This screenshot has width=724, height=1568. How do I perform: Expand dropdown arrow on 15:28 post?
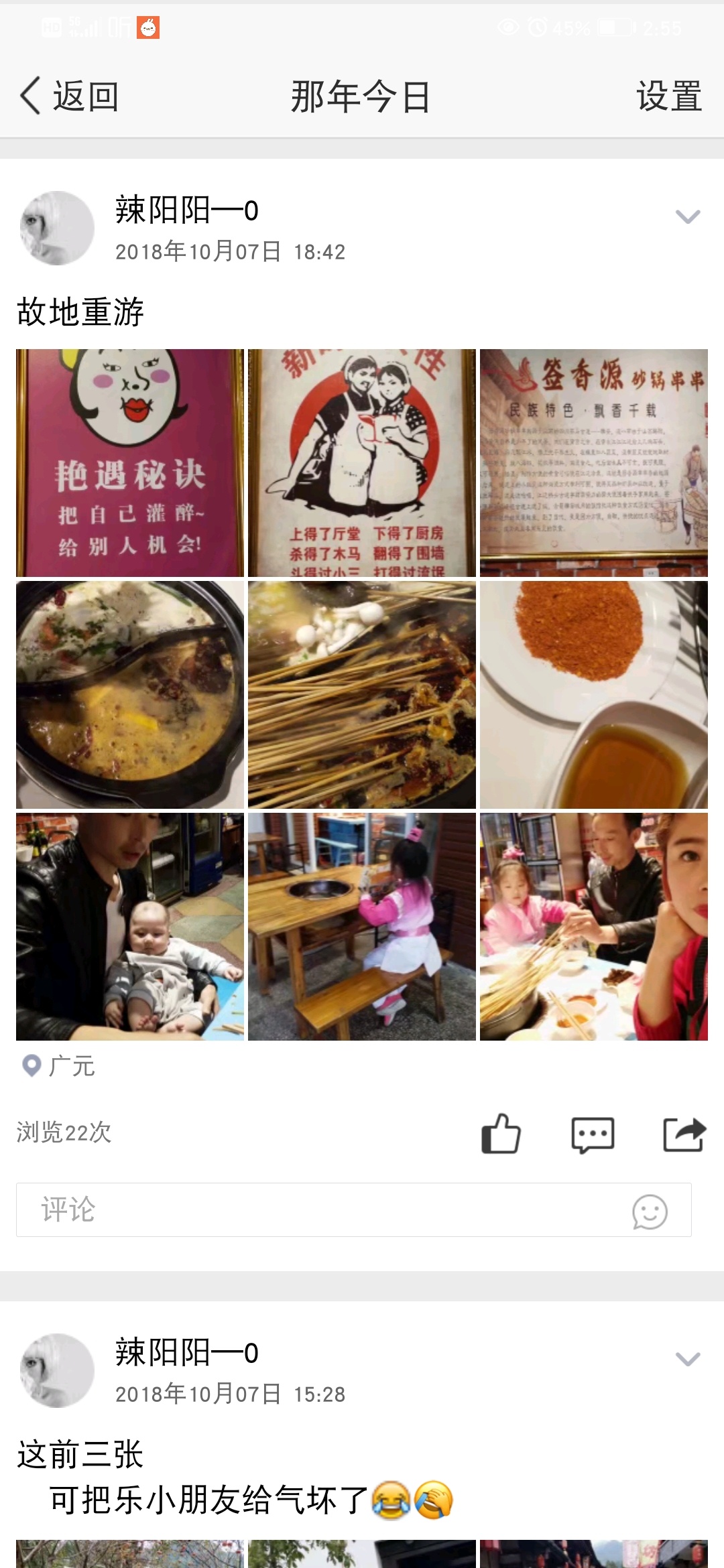[687, 1359]
